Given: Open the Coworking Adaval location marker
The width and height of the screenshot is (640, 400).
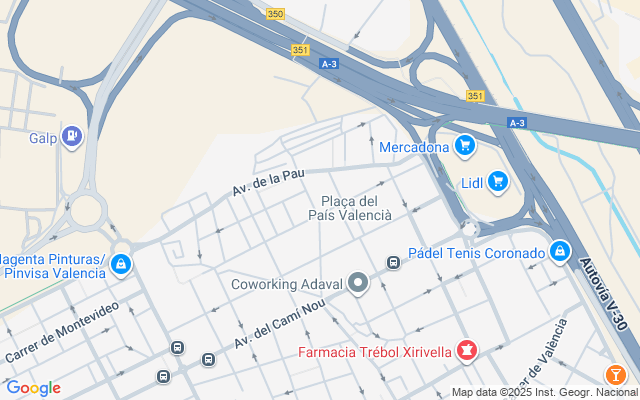Looking at the screenshot, I should coord(359,285).
